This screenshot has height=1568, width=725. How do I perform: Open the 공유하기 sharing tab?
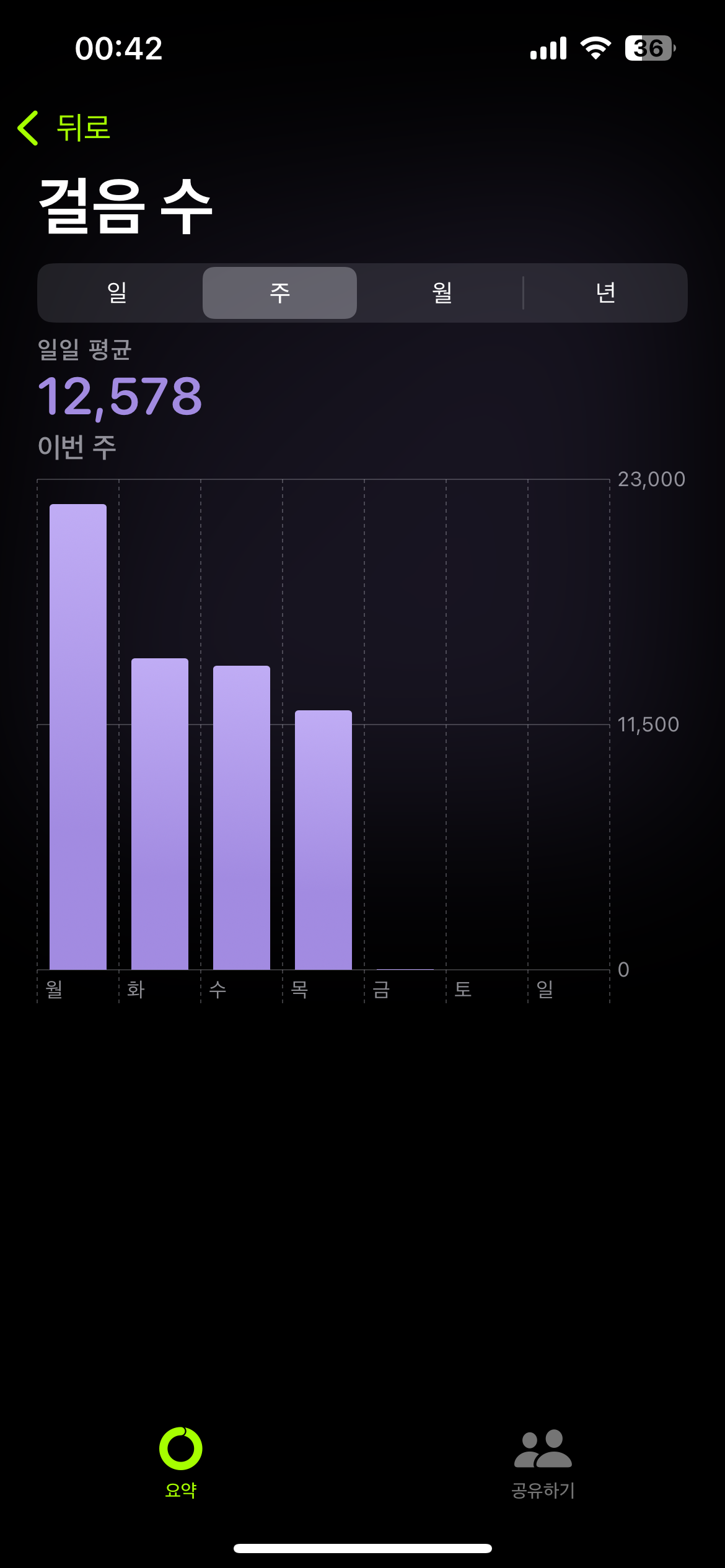pos(543,1462)
